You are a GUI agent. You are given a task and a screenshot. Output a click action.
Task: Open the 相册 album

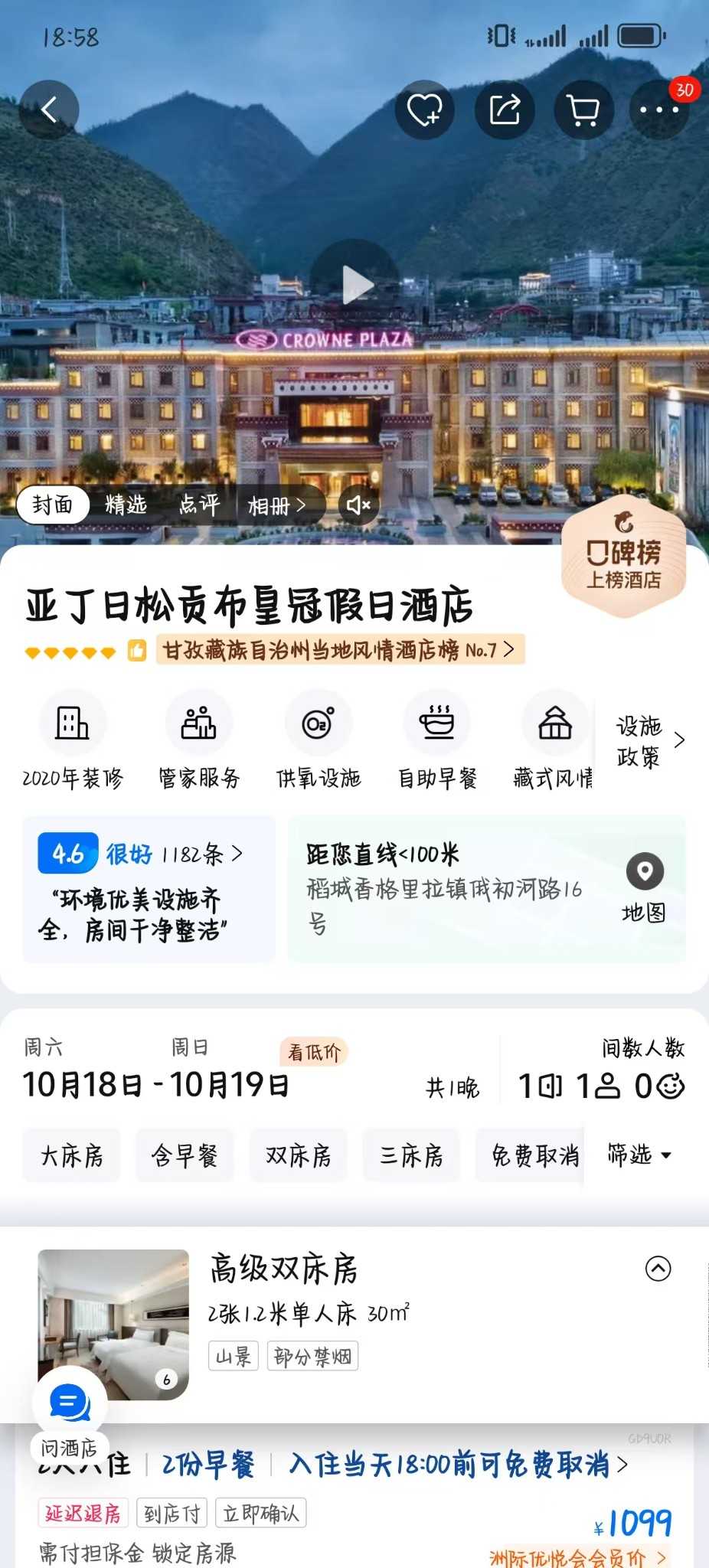[x=276, y=505]
